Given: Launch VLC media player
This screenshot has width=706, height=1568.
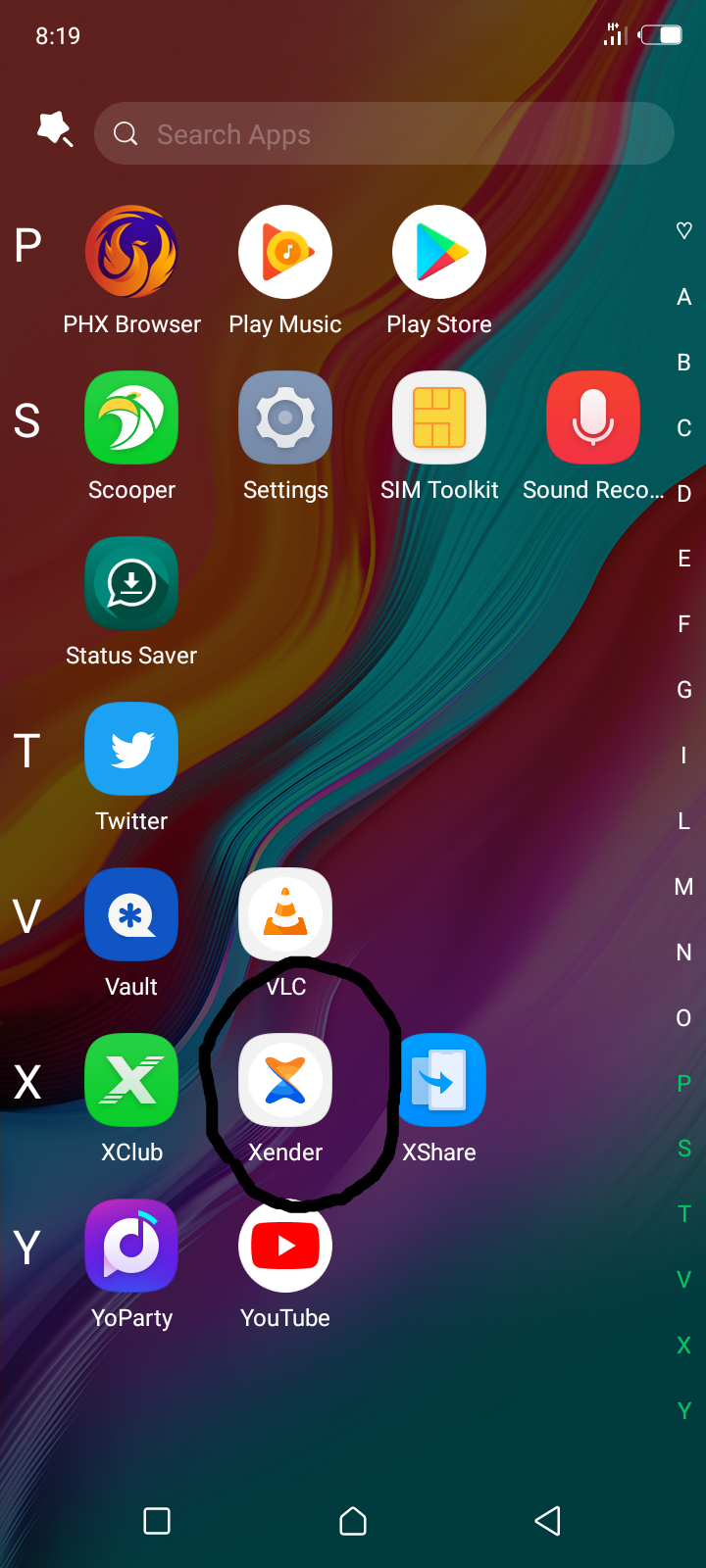Looking at the screenshot, I should [285, 914].
